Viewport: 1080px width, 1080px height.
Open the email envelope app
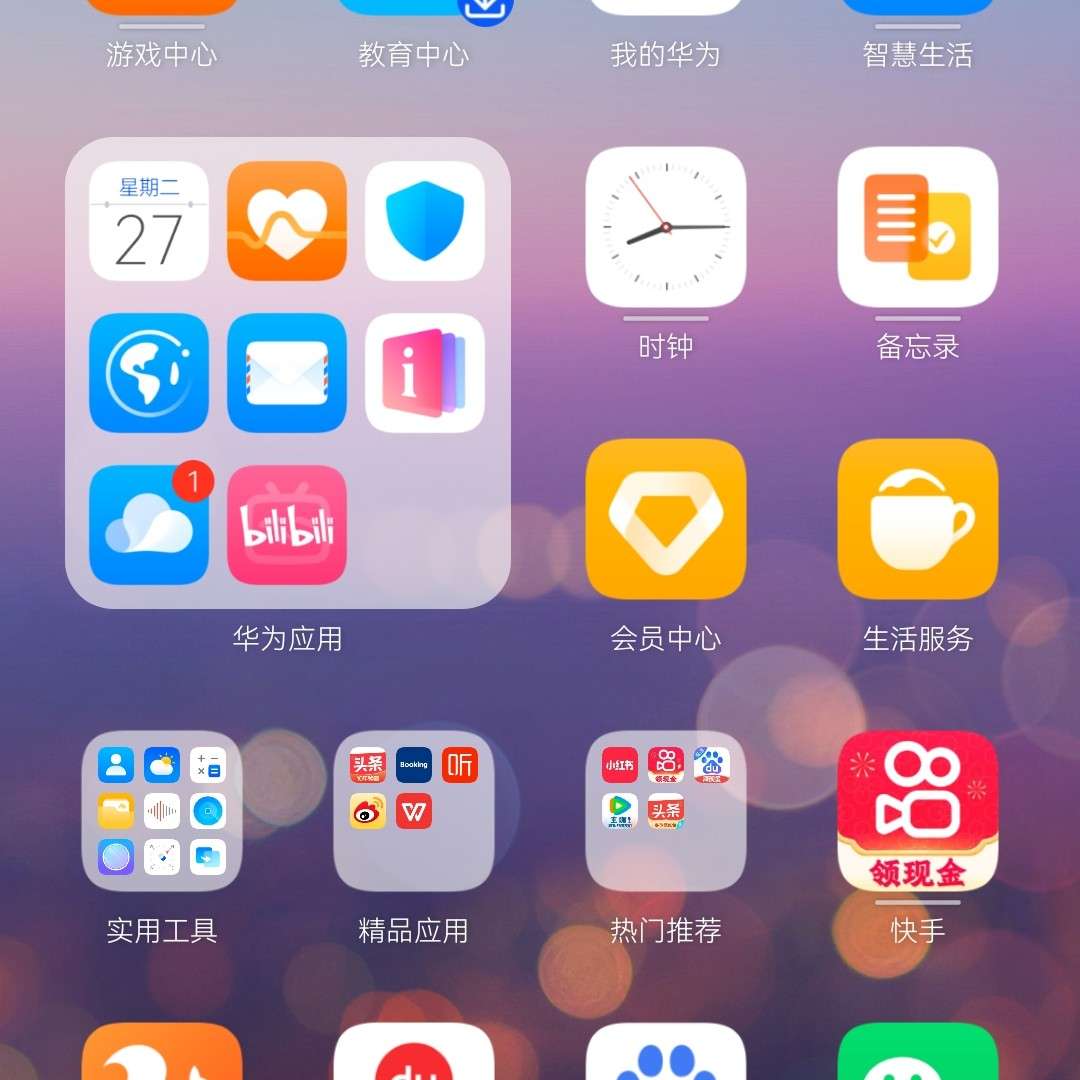click(287, 373)
